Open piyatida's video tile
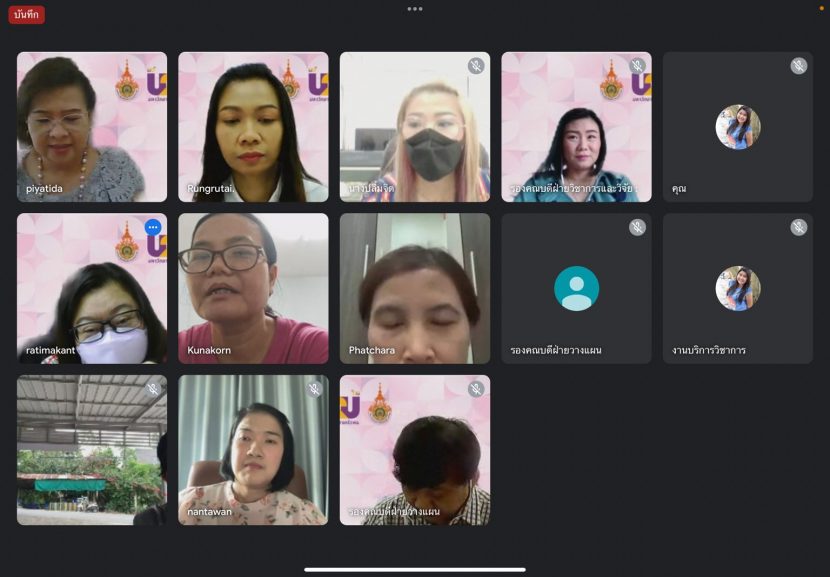This screenshot has height=577, width=830. coord(92,127)
